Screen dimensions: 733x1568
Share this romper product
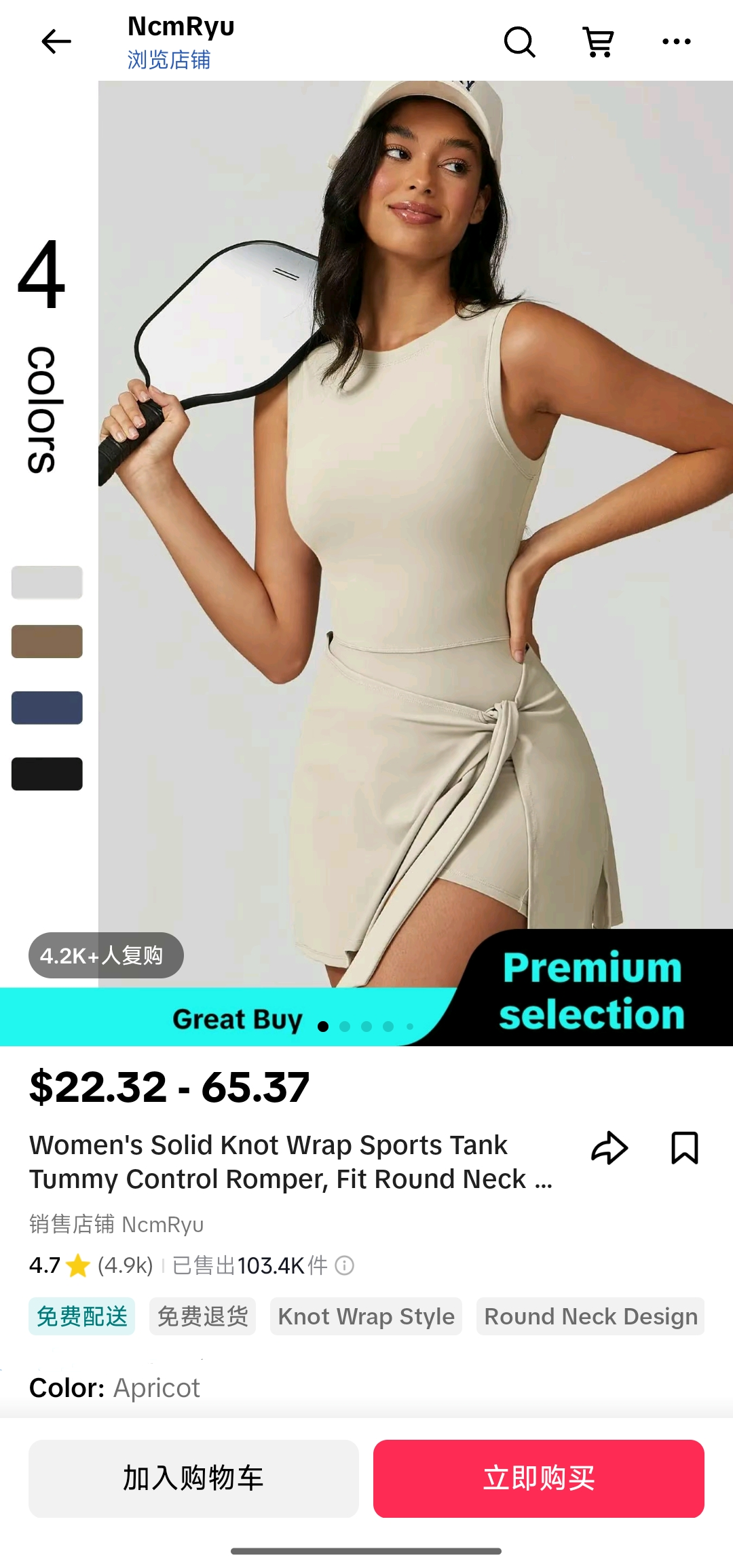click(609, 1148)
